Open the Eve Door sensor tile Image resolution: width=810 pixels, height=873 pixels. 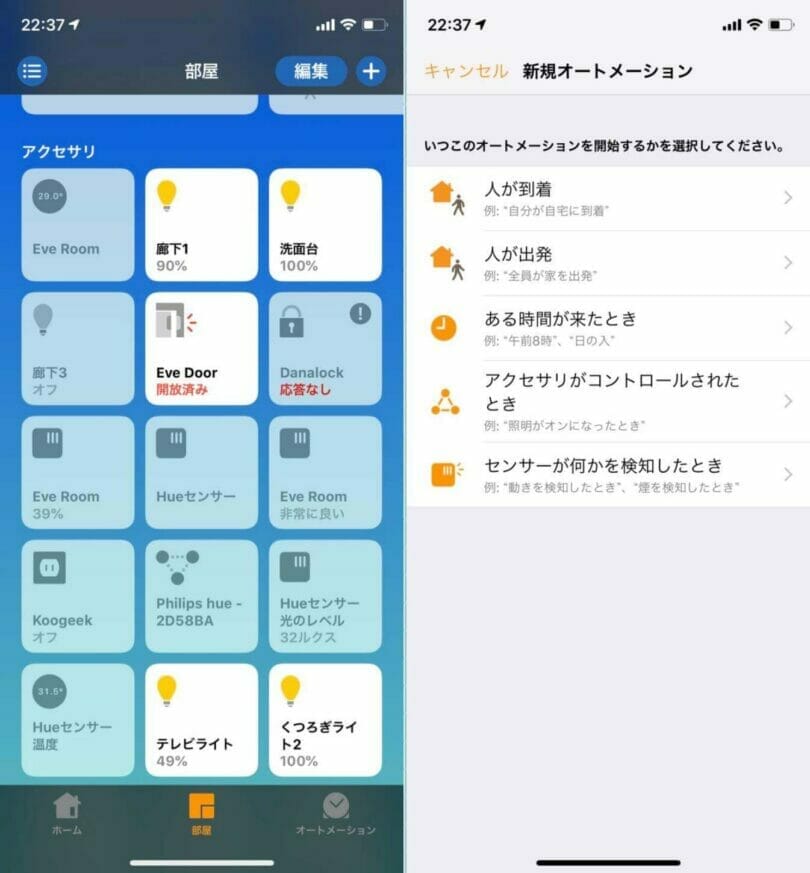pos(201,348)
